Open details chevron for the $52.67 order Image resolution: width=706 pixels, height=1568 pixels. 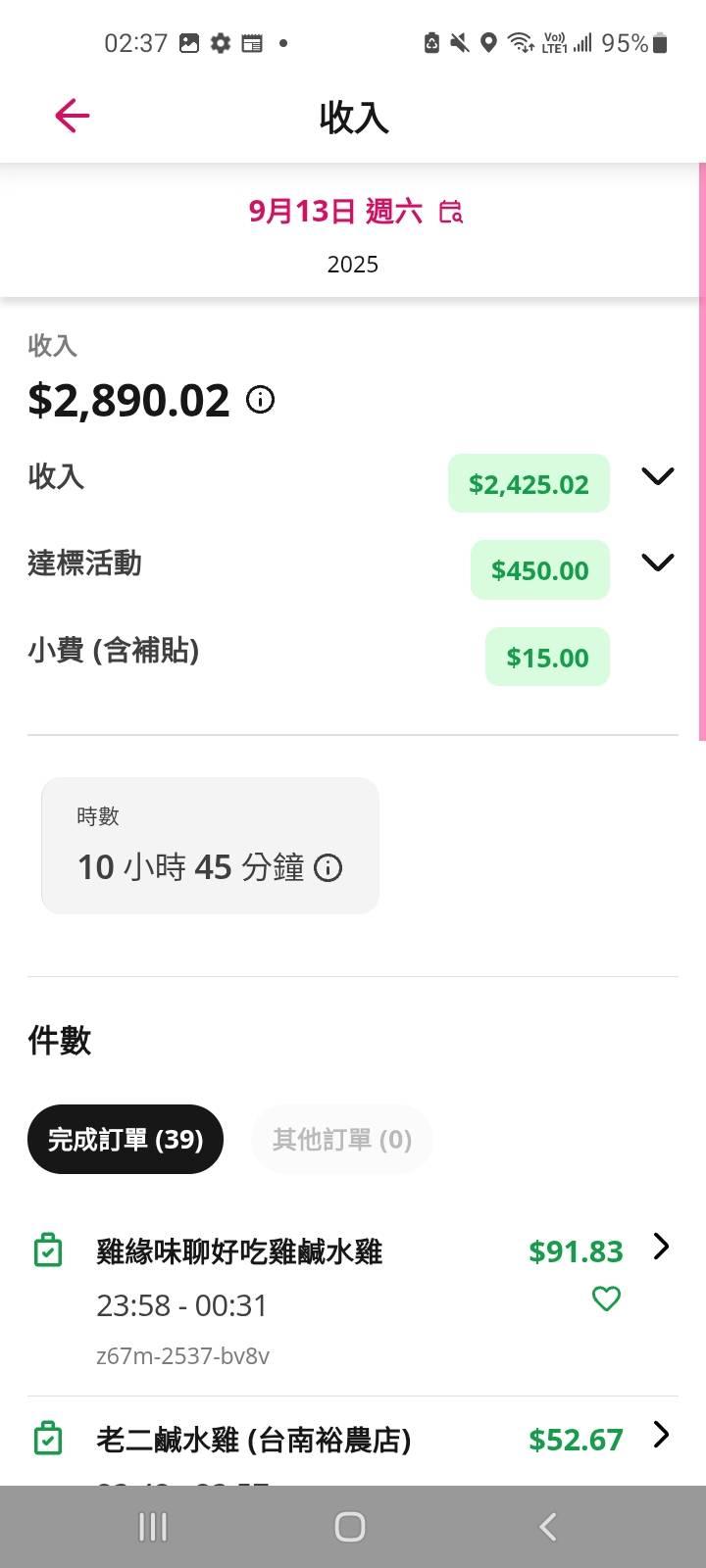tap(662, 1436)
